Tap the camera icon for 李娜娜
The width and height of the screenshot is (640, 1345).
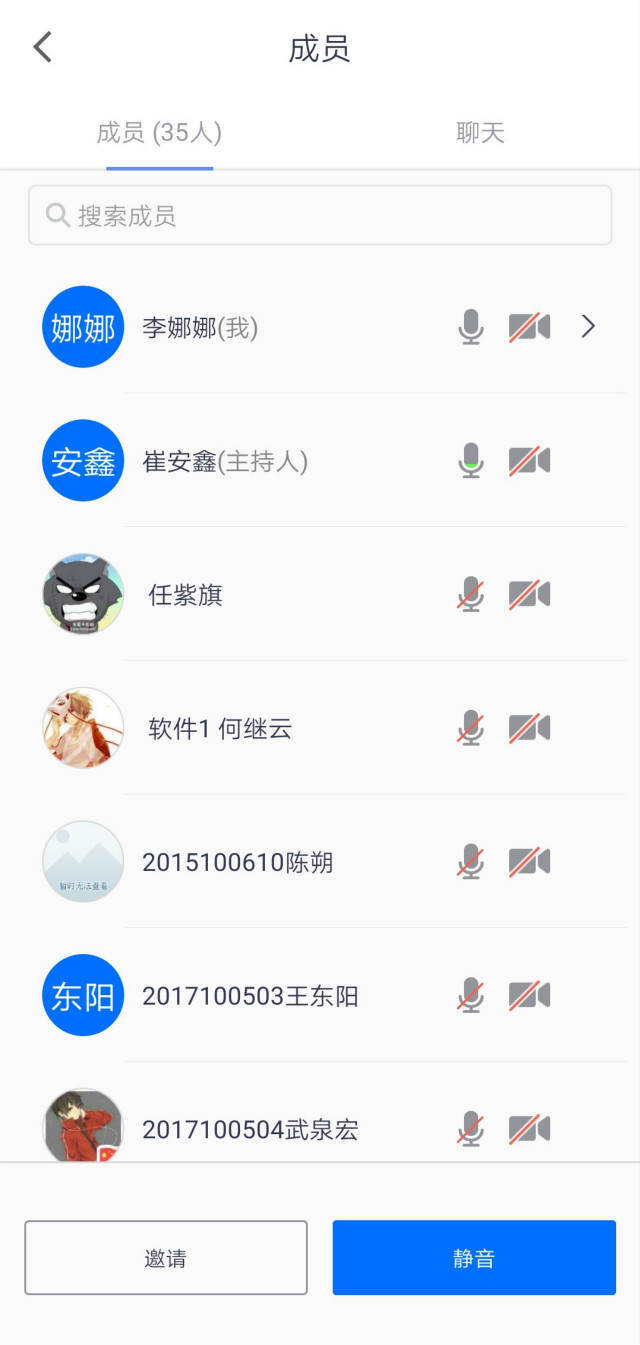click(x=529, y=327)
